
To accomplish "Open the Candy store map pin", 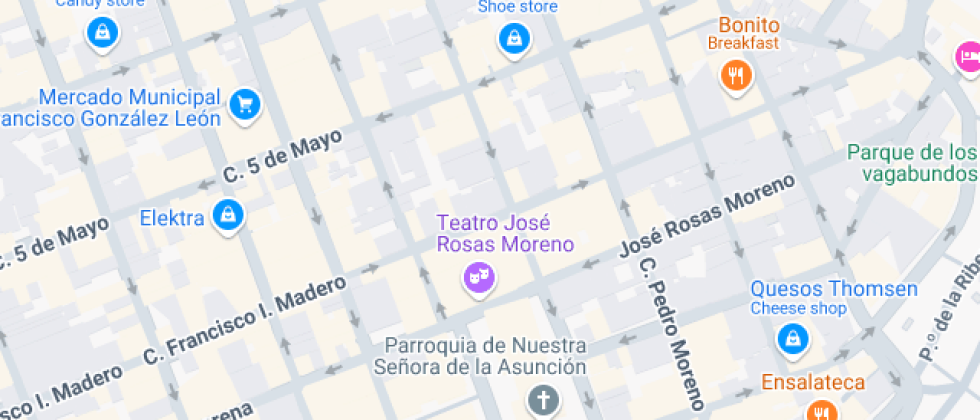I will (101, 35).
